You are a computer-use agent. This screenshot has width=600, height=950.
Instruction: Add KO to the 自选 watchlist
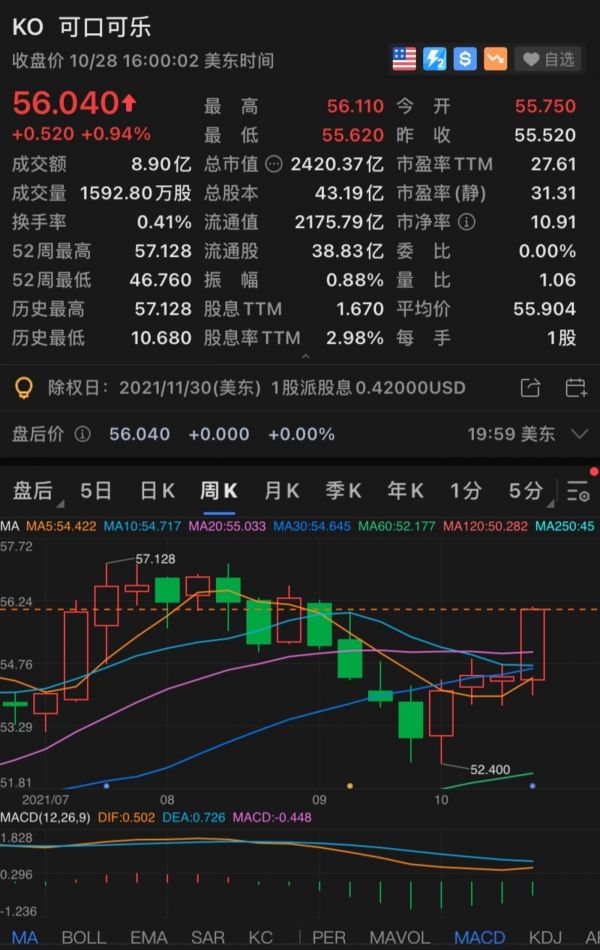coord(549,60)
